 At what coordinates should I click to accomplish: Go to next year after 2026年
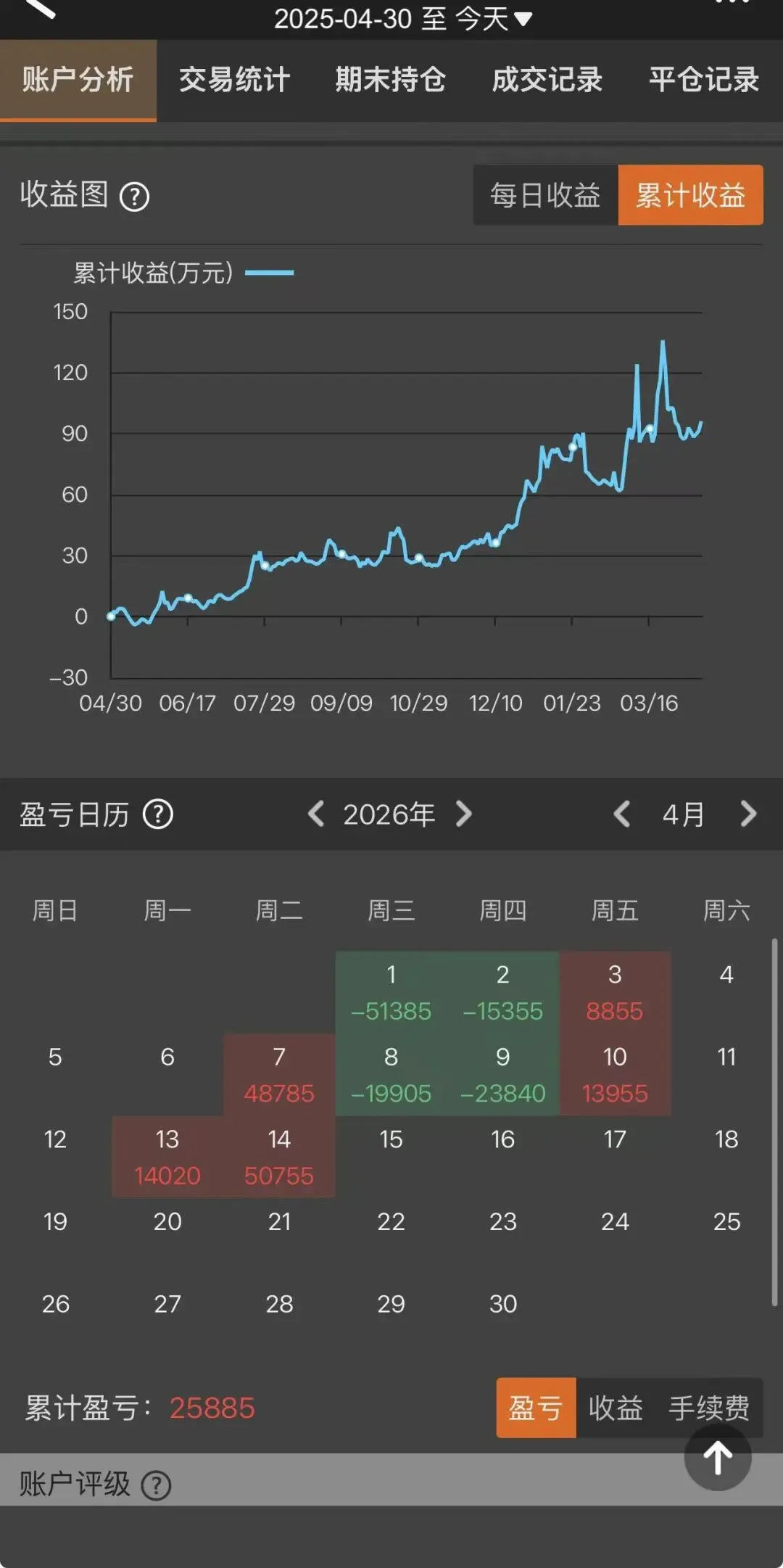[464, 814]
